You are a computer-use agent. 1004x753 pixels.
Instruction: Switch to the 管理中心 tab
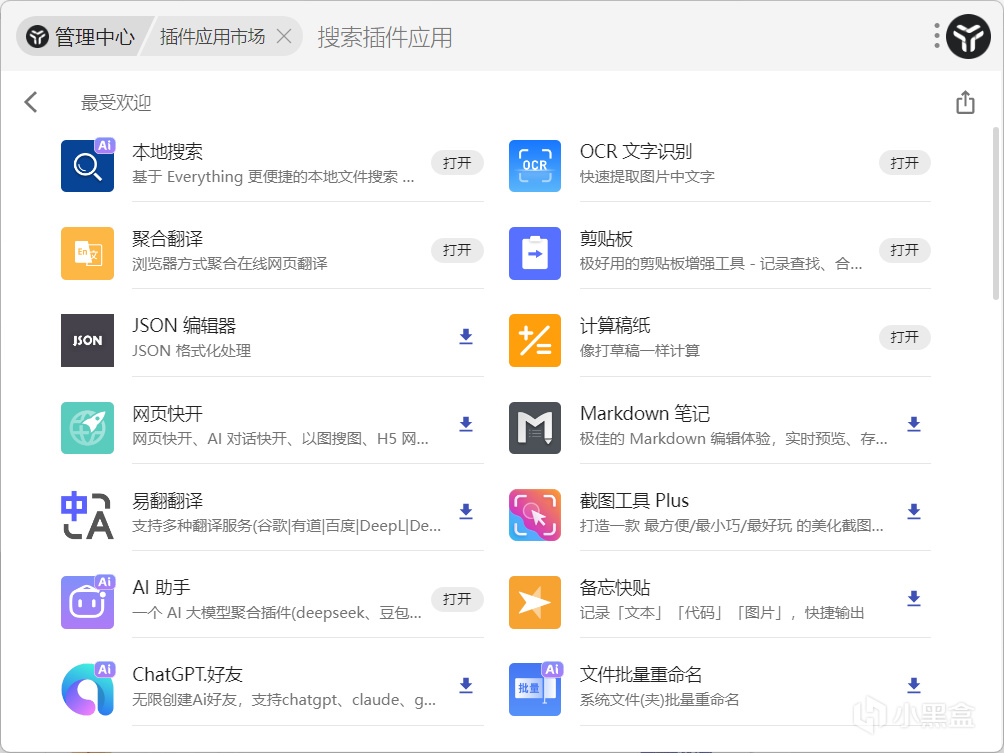click(81, 36)
